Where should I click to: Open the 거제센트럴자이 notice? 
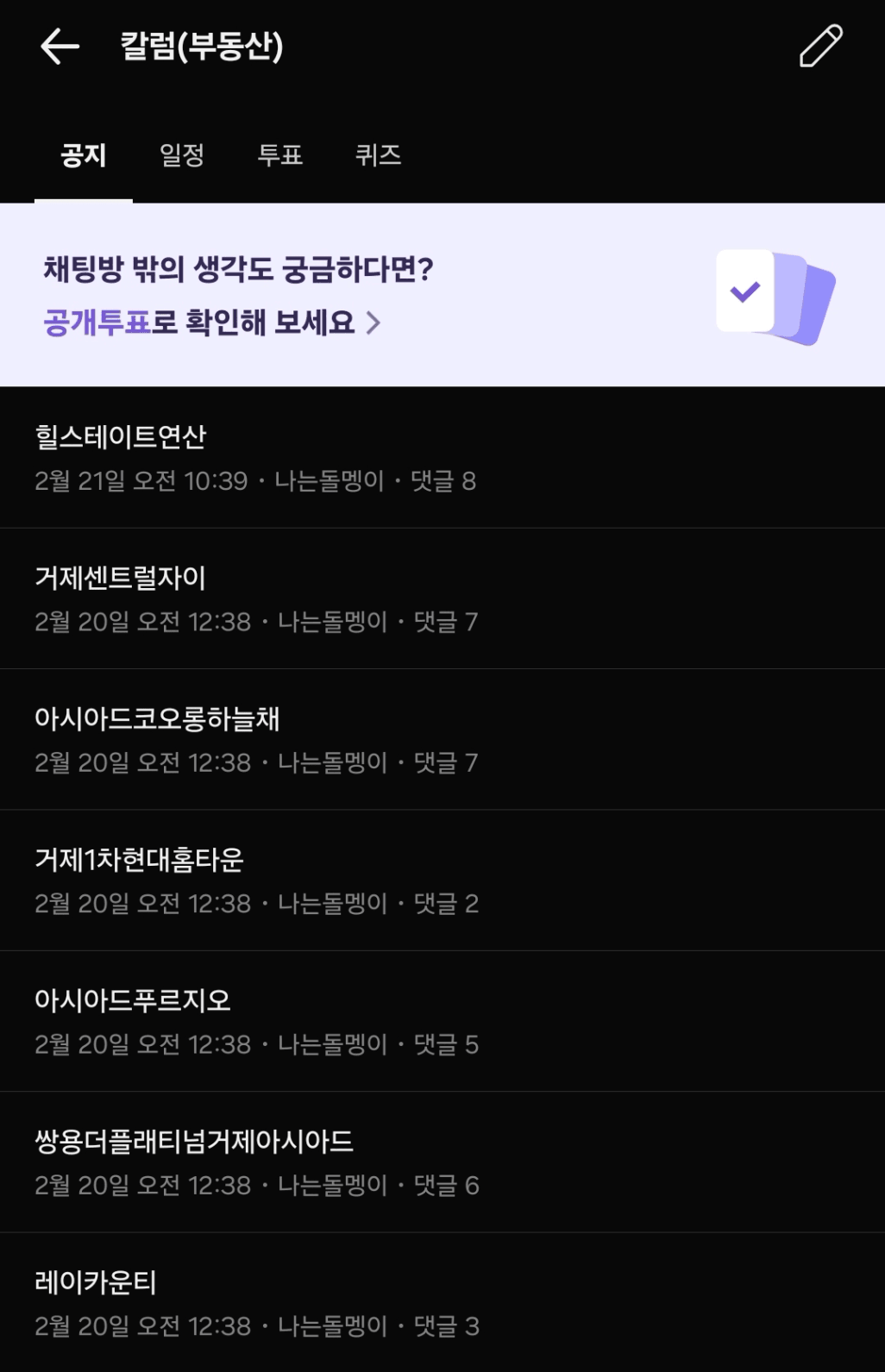(x=442, y=598)
